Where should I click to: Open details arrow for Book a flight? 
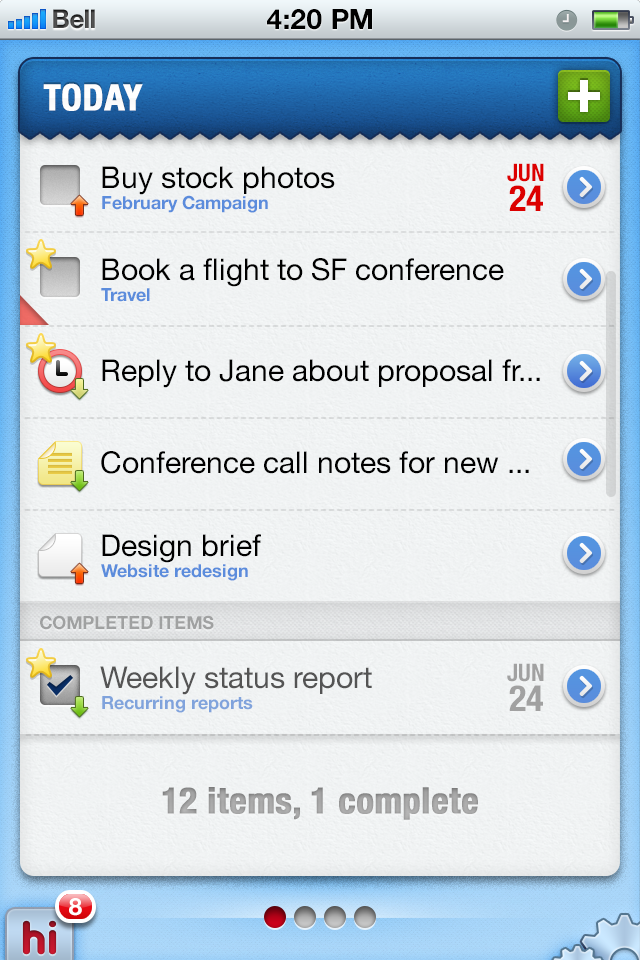point(584,279)
